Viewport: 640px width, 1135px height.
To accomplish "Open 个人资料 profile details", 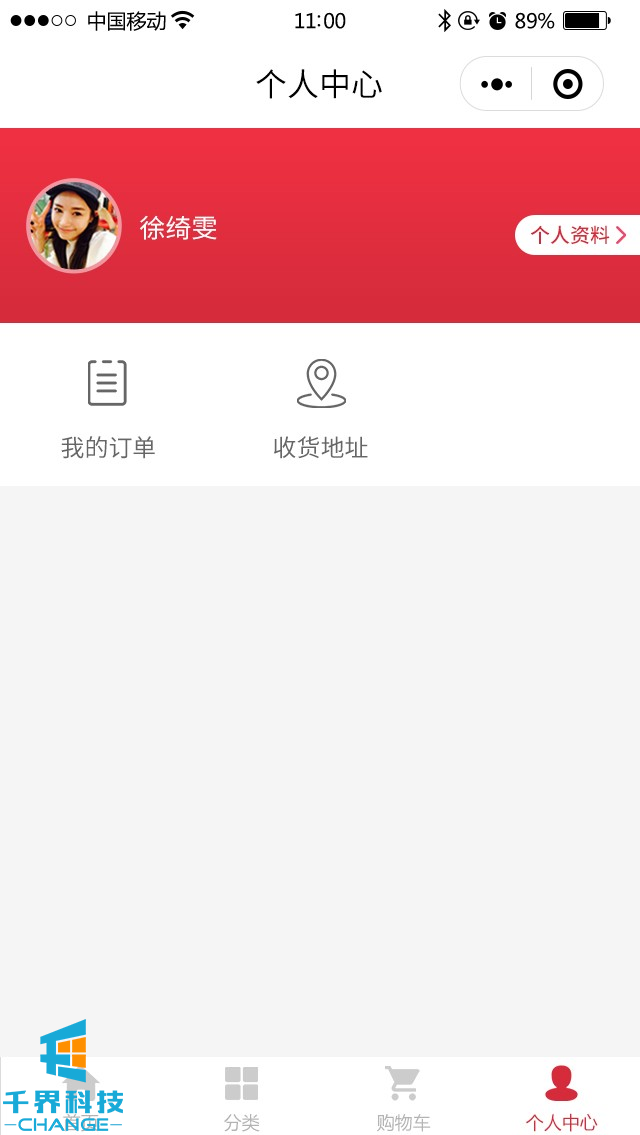I will click(x=578, y=235).
